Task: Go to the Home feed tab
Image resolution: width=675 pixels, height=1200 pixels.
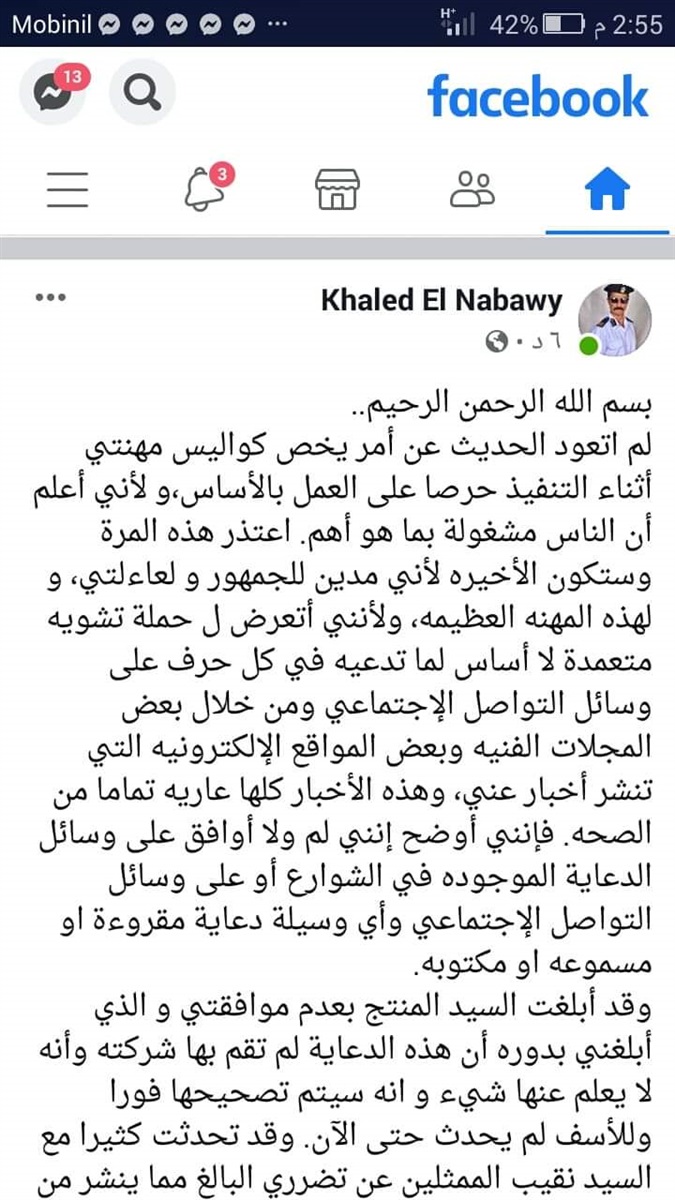Action: point(607,189)
